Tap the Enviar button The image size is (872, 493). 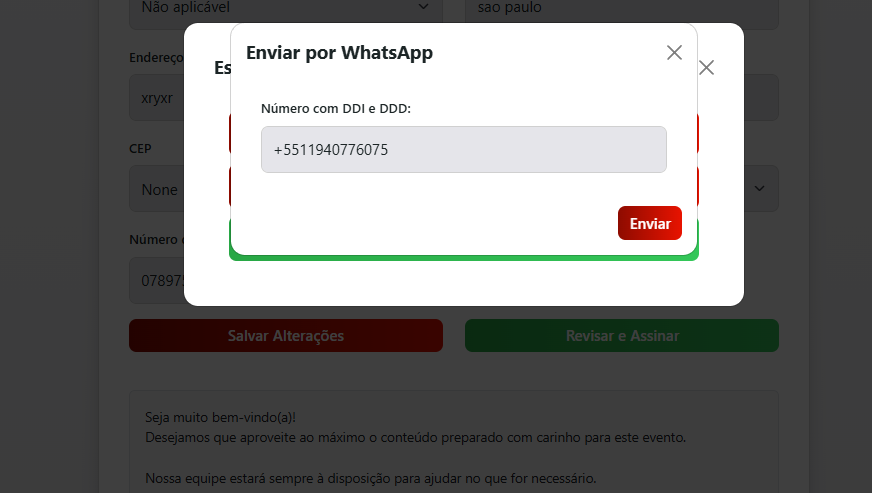coord(649,223)
